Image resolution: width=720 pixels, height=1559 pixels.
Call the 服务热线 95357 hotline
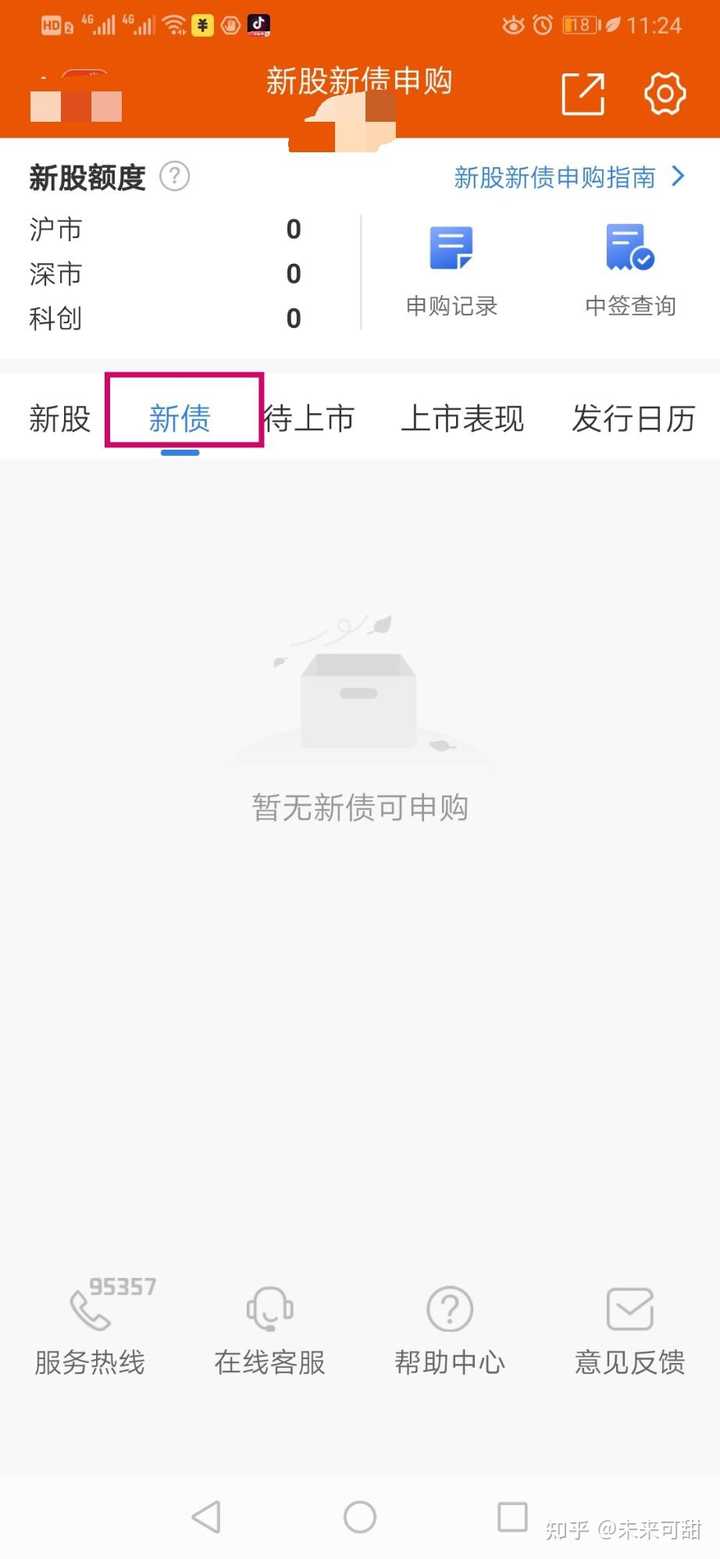pyautogui.click(x=90, y=1327)
